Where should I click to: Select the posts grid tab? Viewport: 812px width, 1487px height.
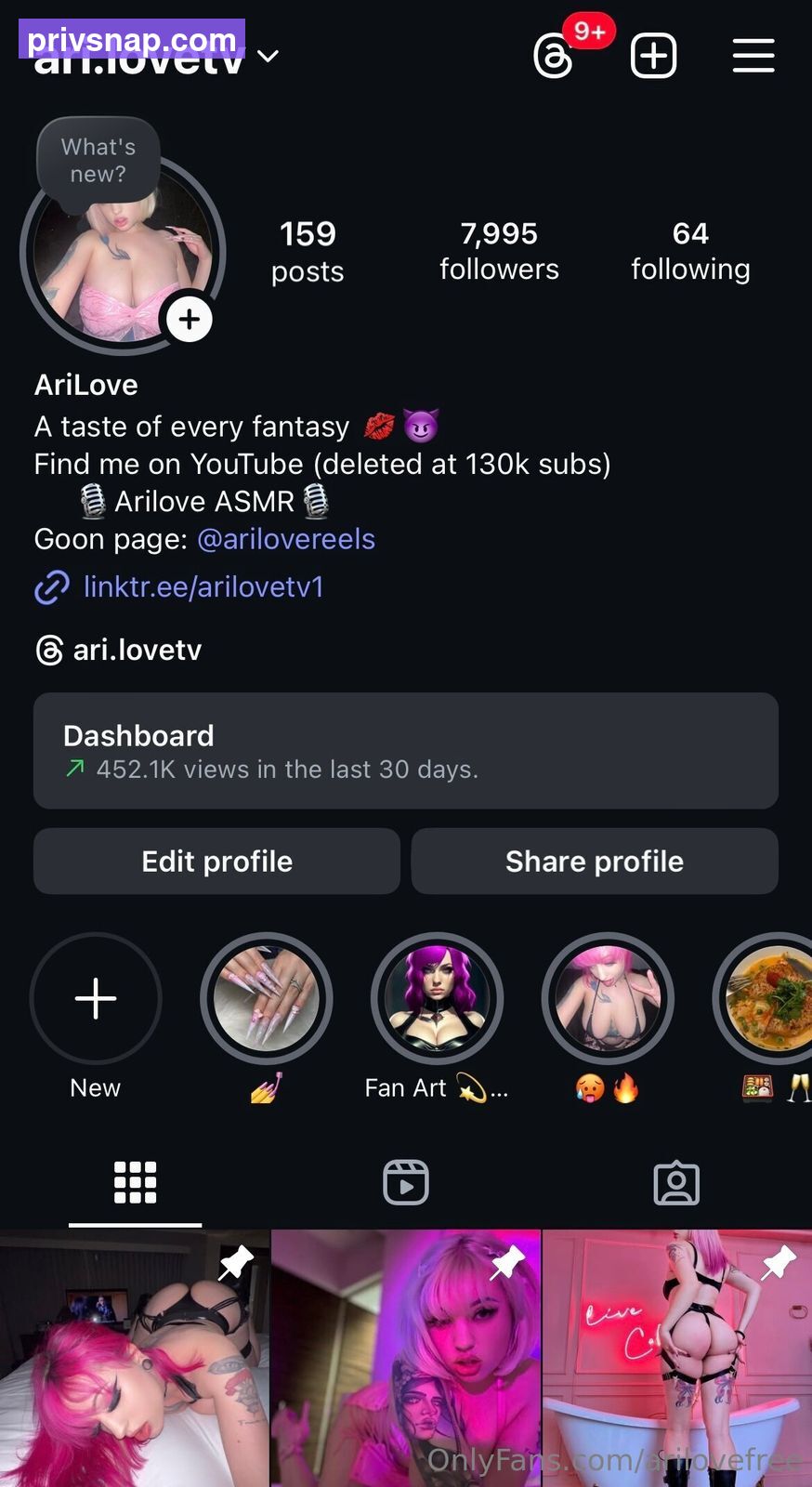(136, 1182)
